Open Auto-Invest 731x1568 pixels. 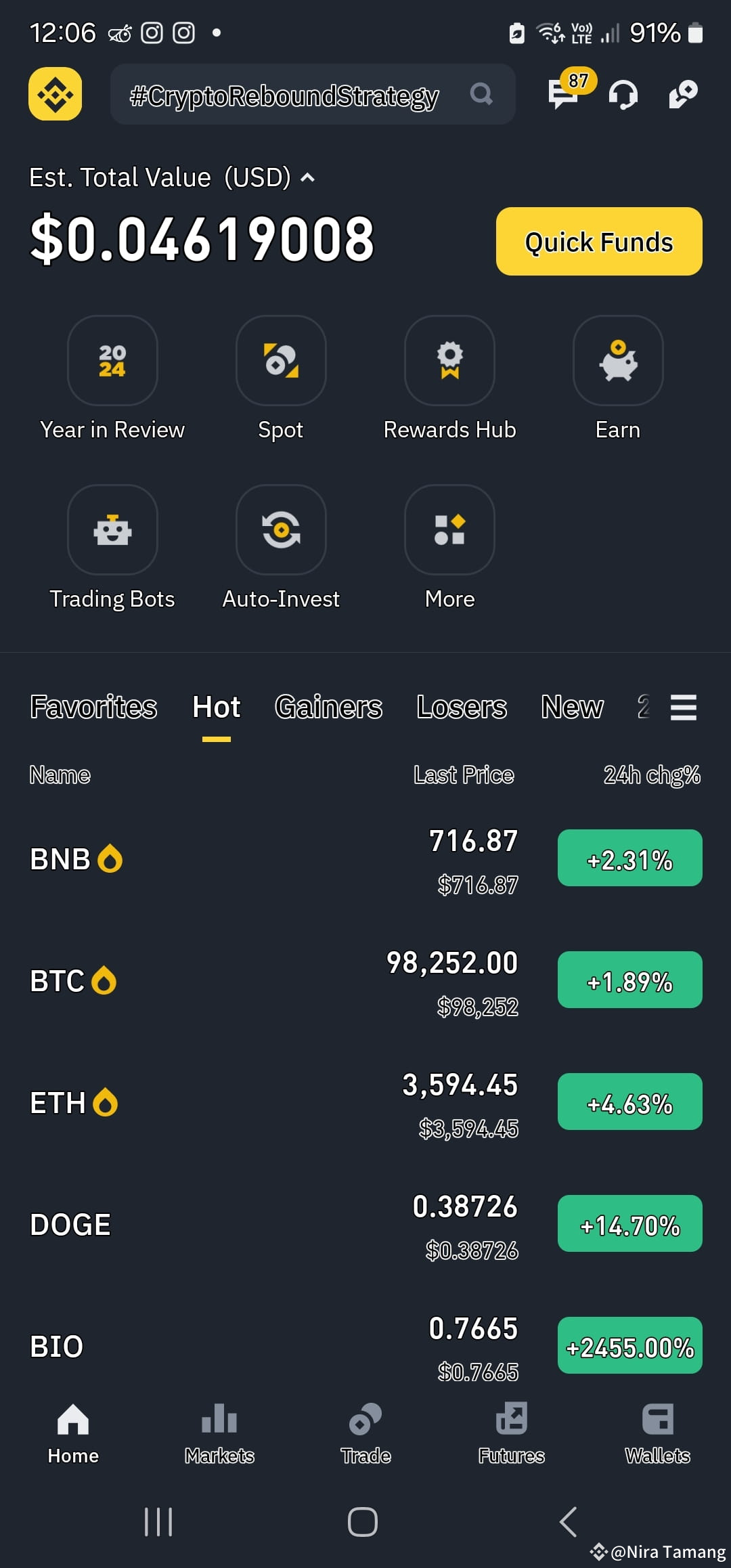(281, 530)
